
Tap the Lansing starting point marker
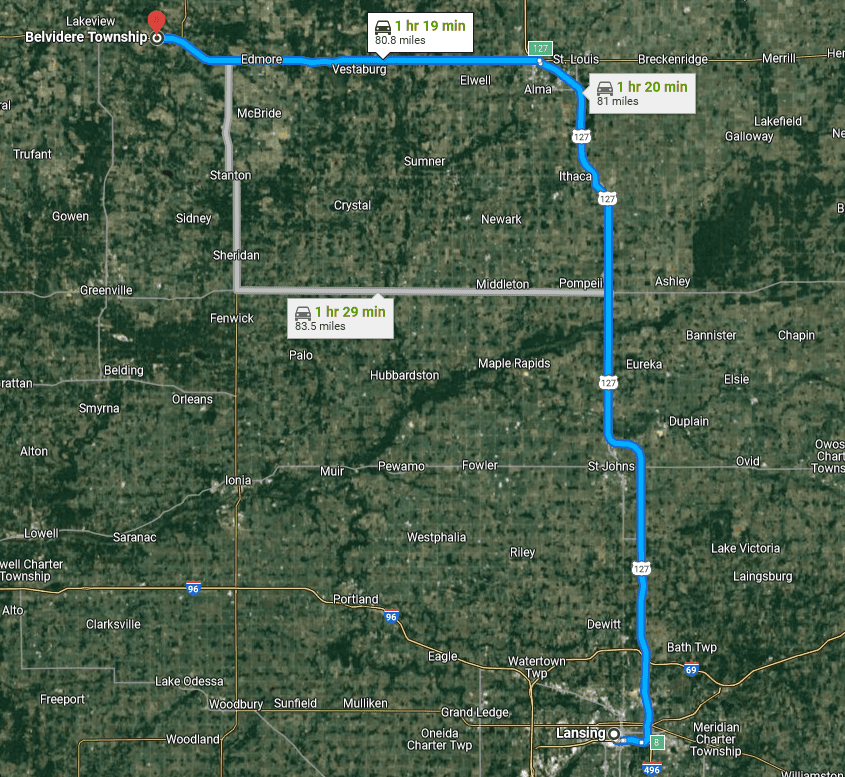(x=614, y=734)
